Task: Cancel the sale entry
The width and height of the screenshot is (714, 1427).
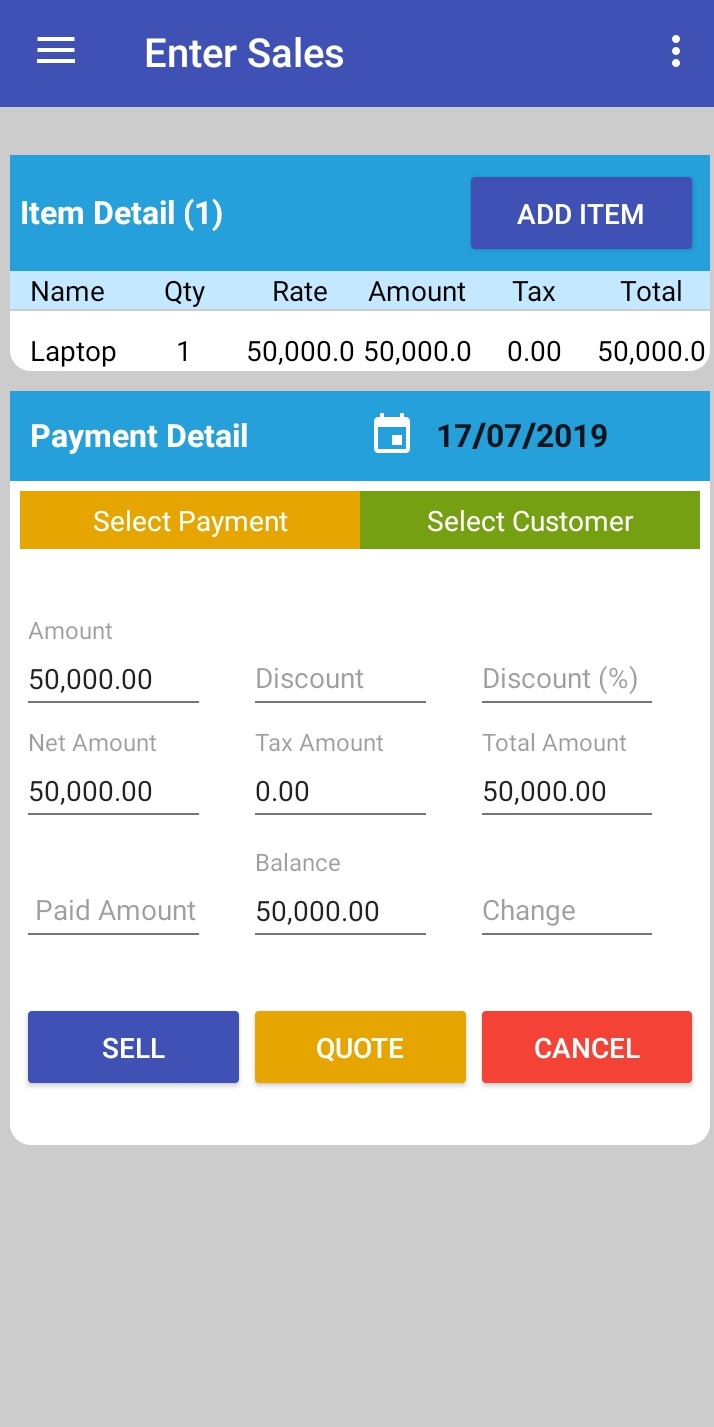Action: (587, 1047)
